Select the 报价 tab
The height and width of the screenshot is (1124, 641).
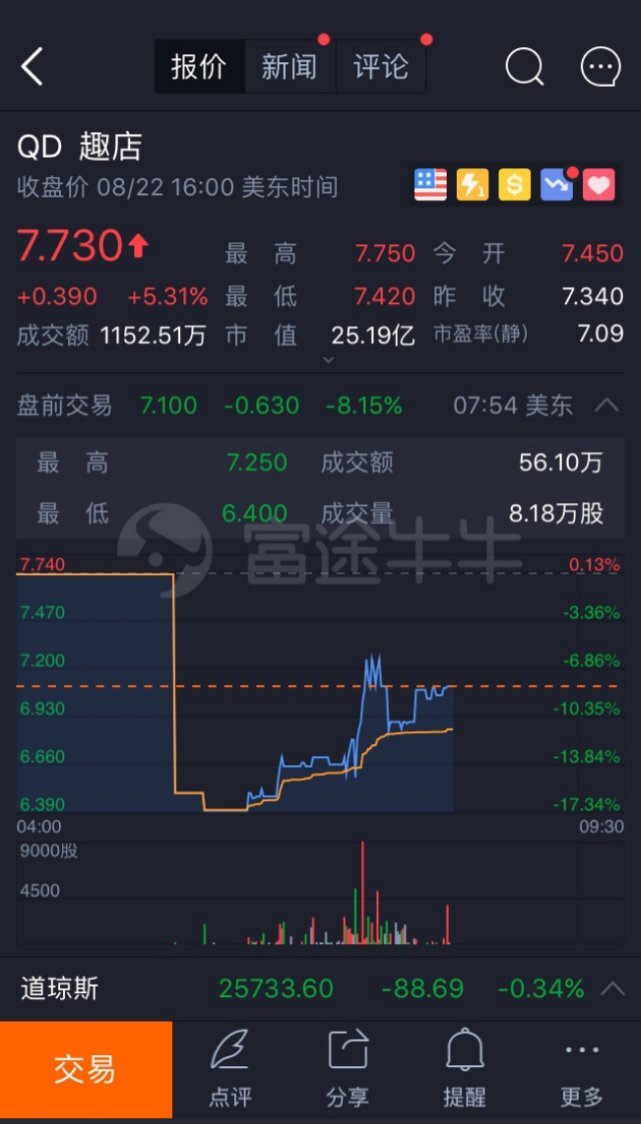point(199,67)
